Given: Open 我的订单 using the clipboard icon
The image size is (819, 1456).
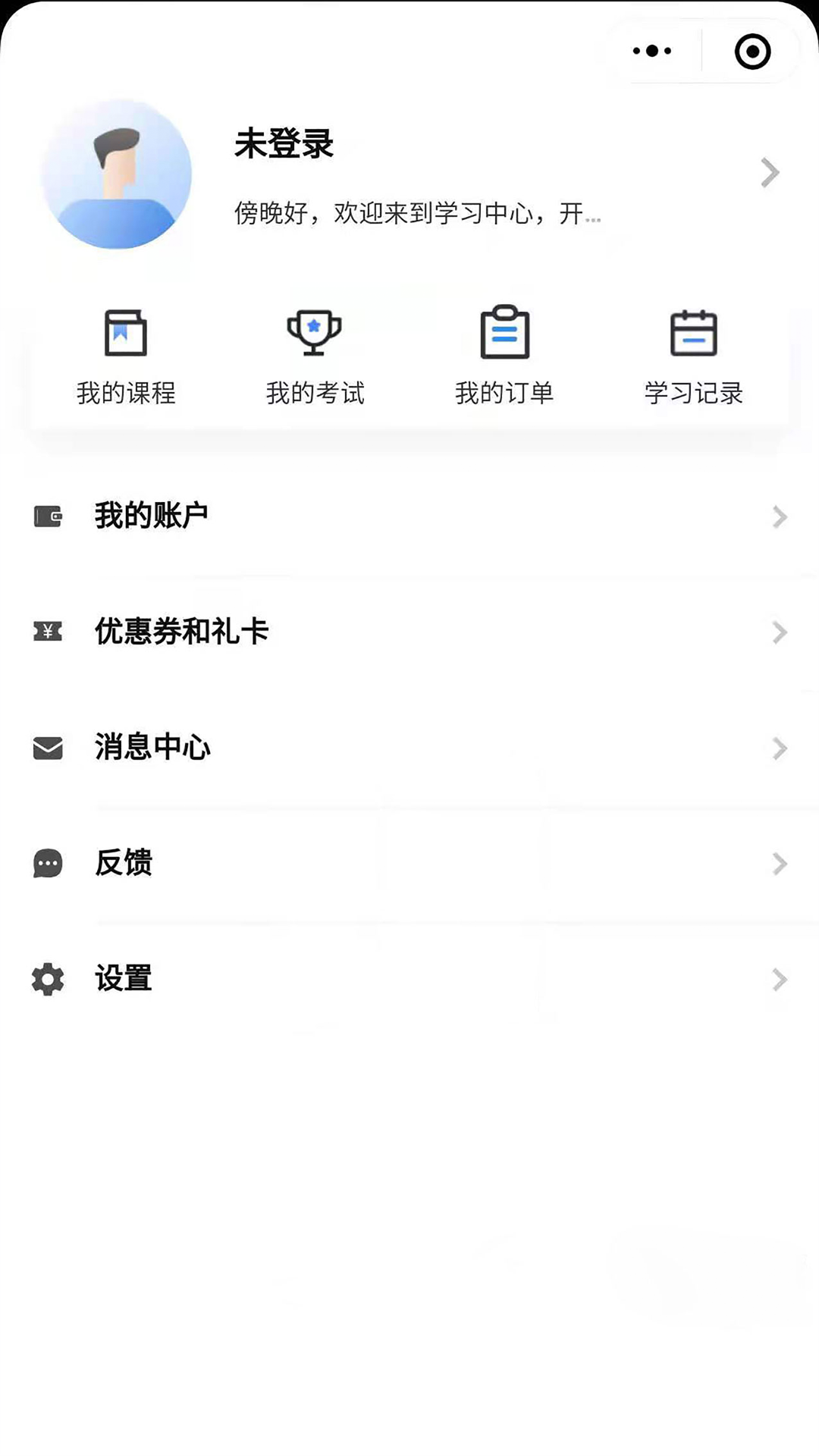Looking at the screenshot, I should point(504,332).
